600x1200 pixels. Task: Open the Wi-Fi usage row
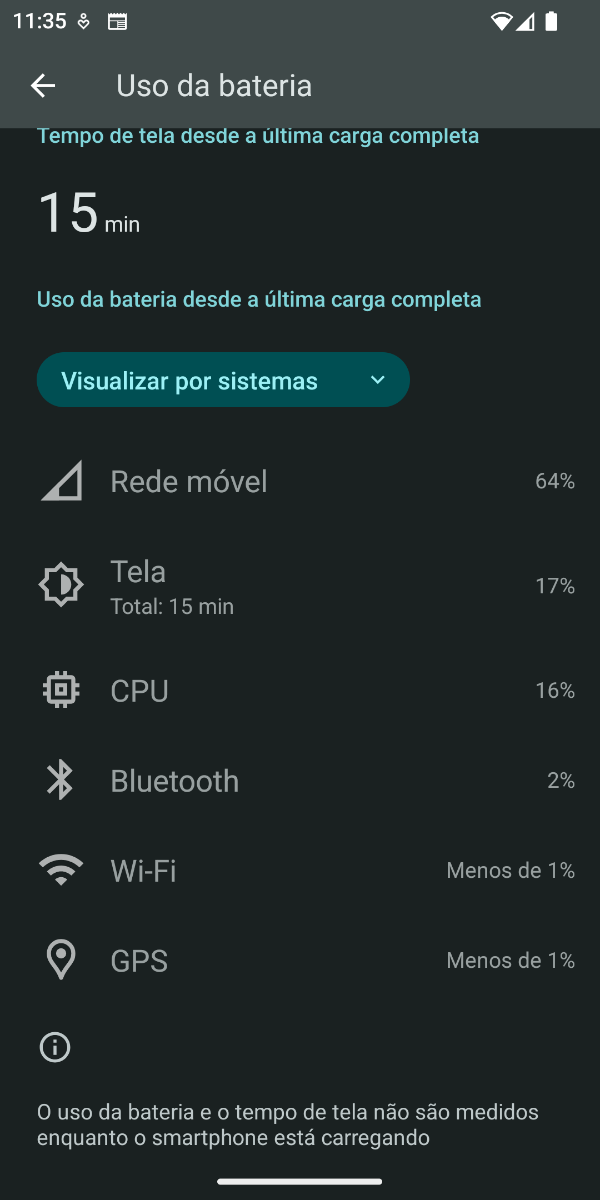coord(300,871)
